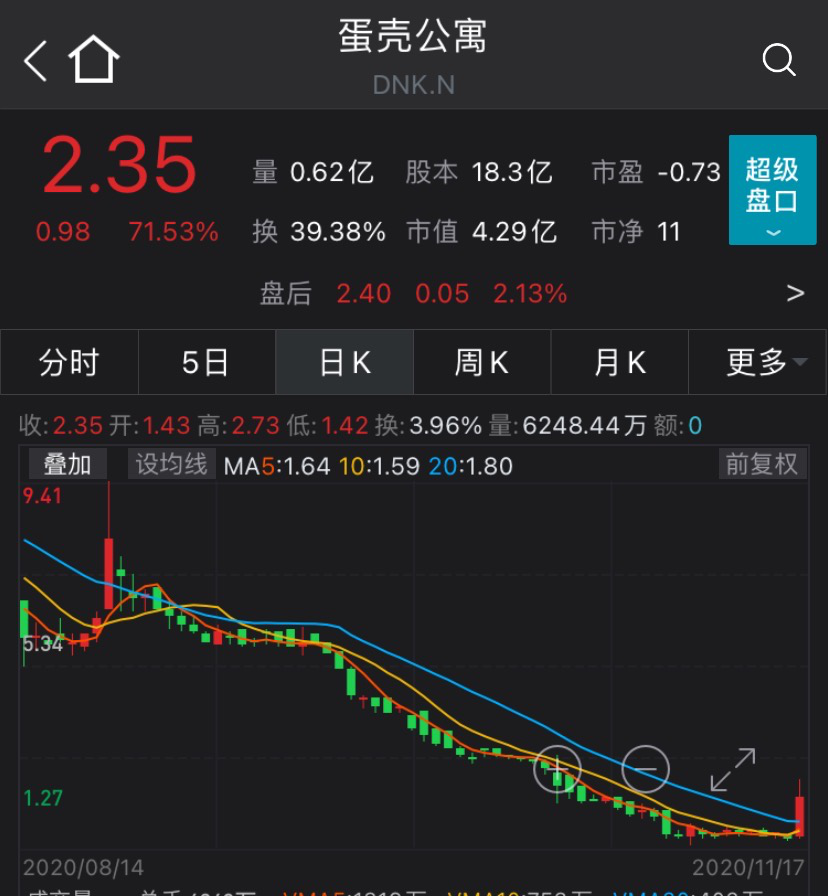Select the 5日 chart tab
Screen dimensions: 828x896
click(x=206, y=362)
